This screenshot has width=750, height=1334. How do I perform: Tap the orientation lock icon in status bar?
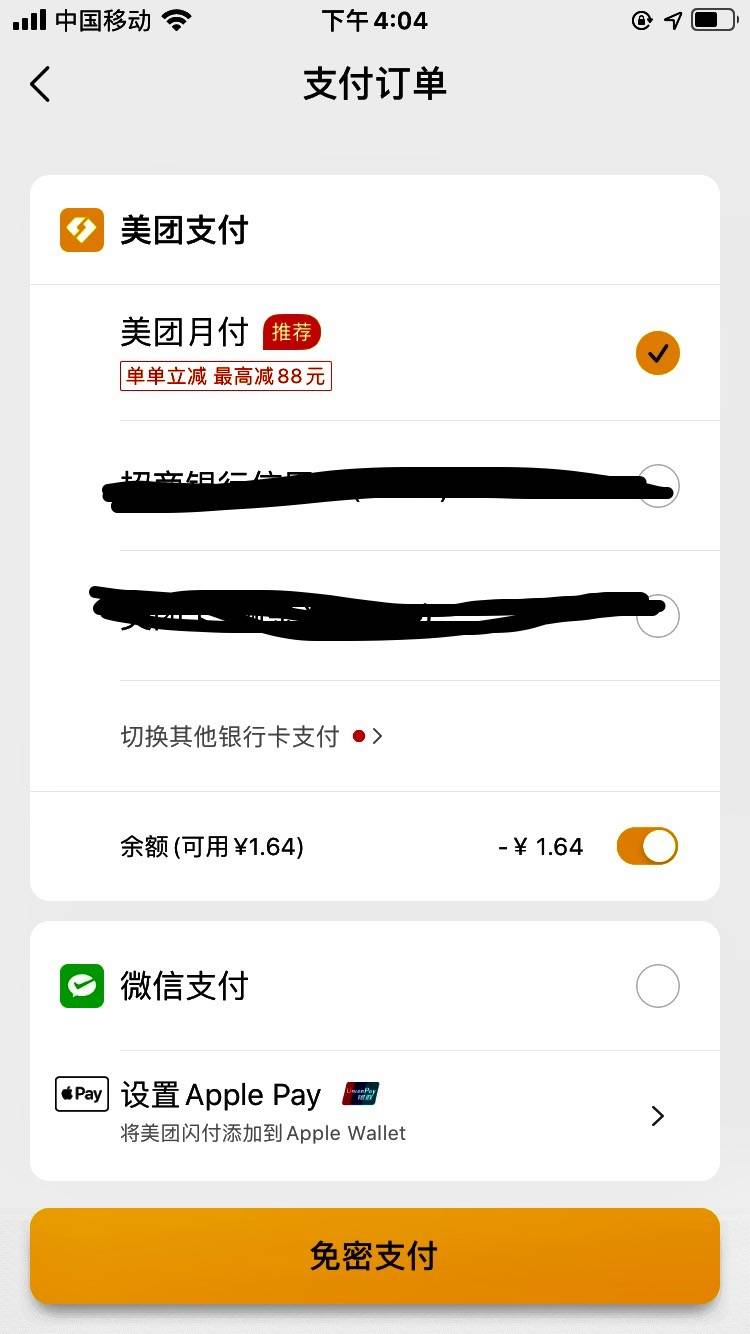pos(641,19)
